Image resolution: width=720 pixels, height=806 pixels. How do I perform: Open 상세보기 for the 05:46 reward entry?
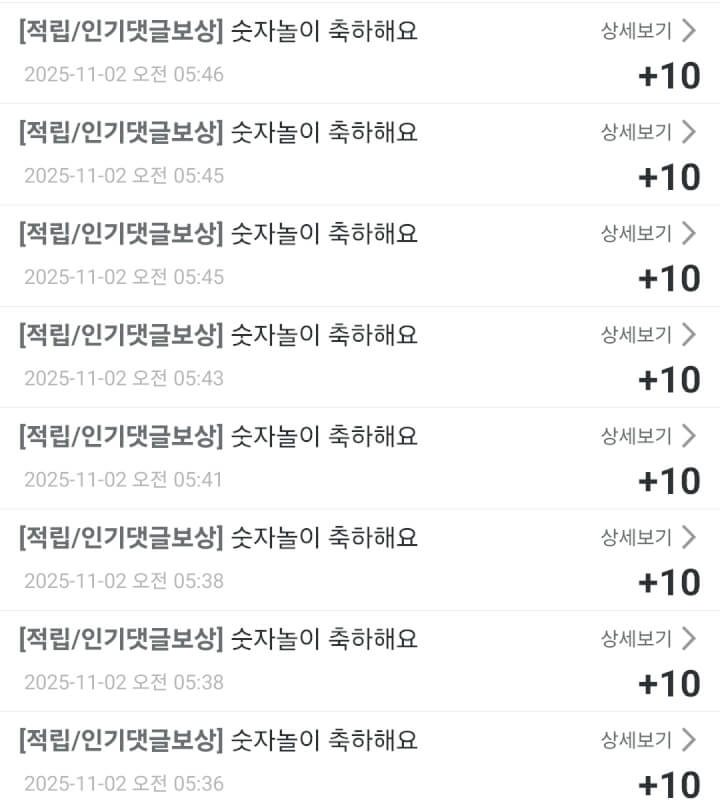coord(647,30)
